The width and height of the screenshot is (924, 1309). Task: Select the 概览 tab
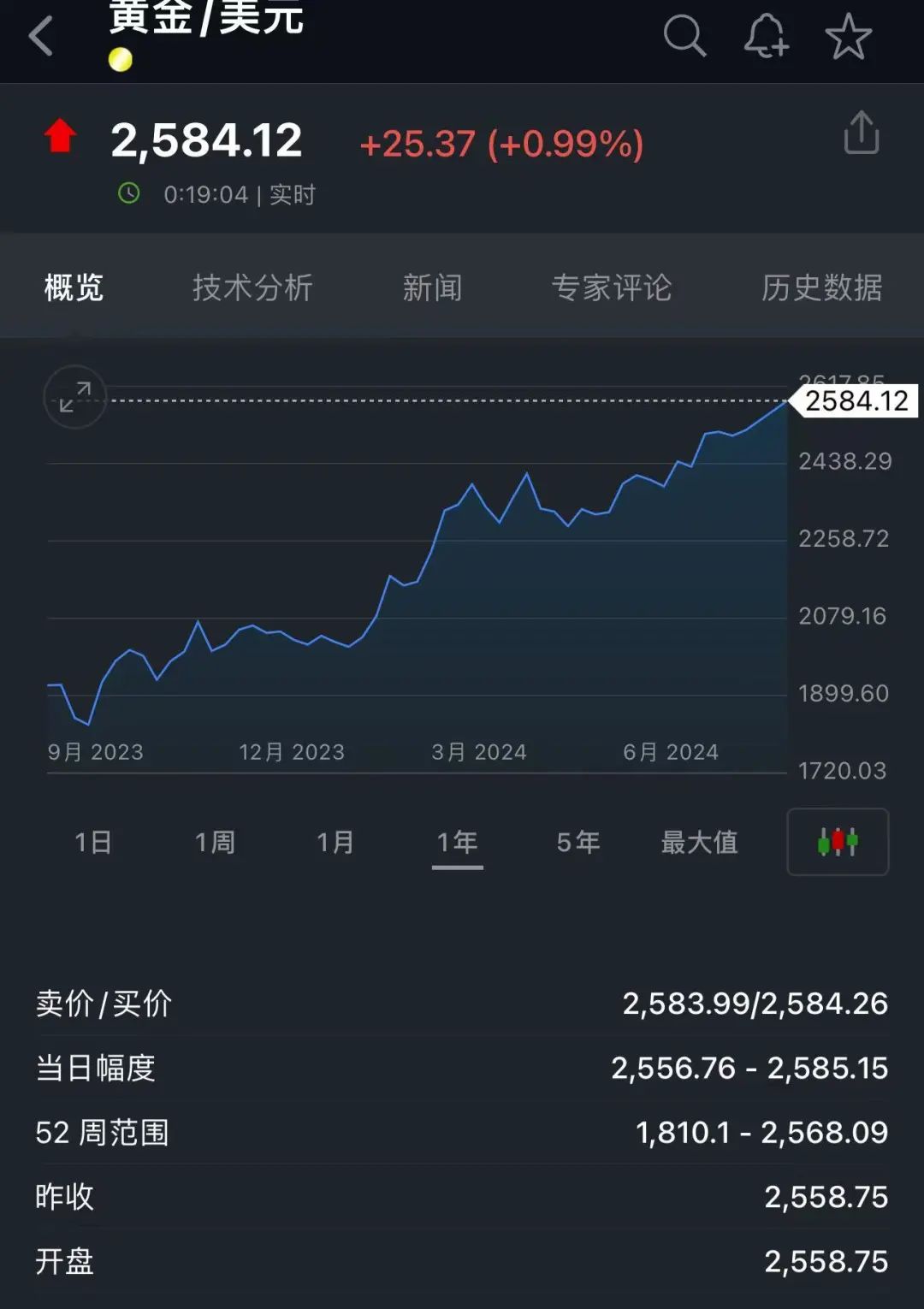74,287
